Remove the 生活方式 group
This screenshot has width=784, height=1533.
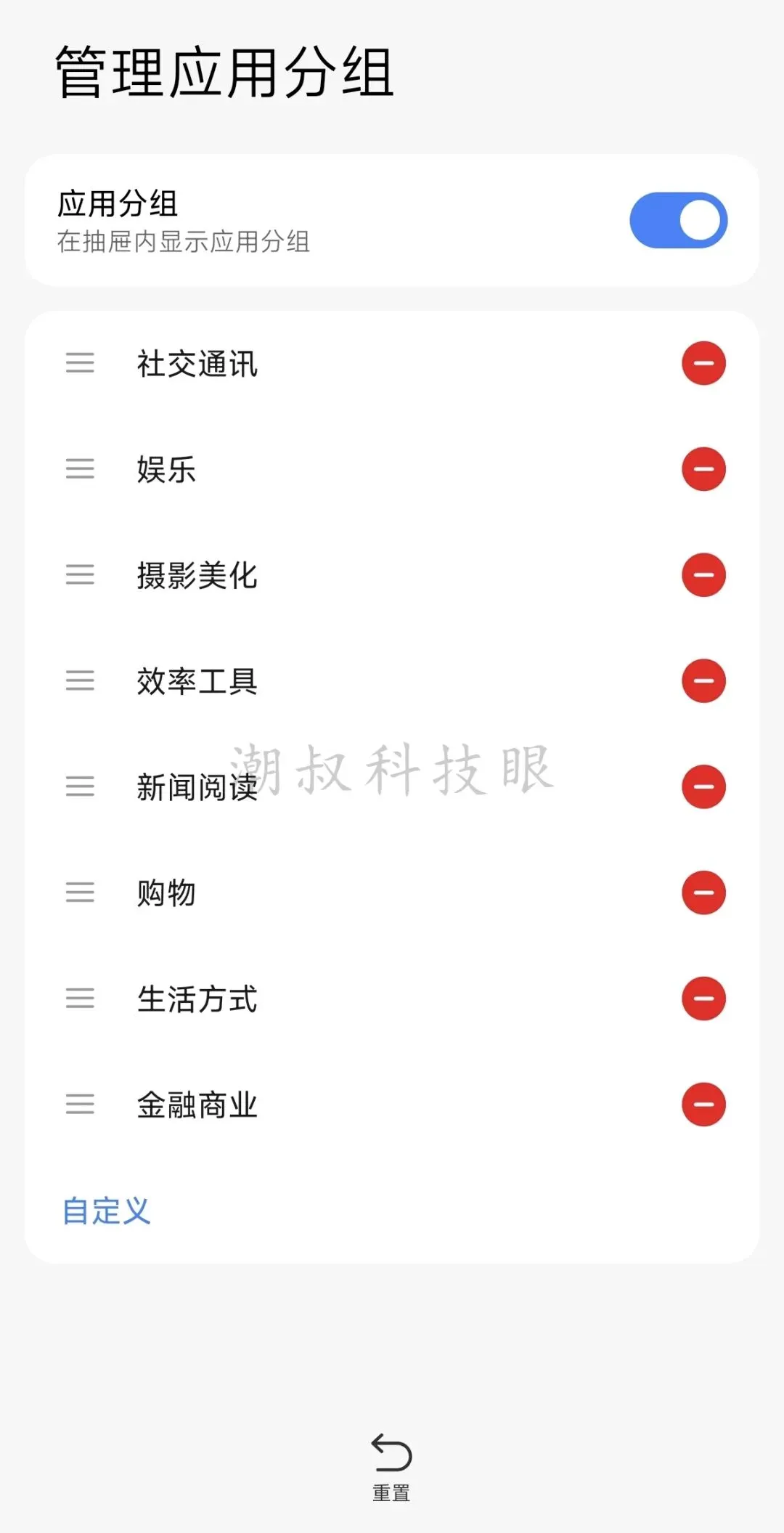point(703,999)
